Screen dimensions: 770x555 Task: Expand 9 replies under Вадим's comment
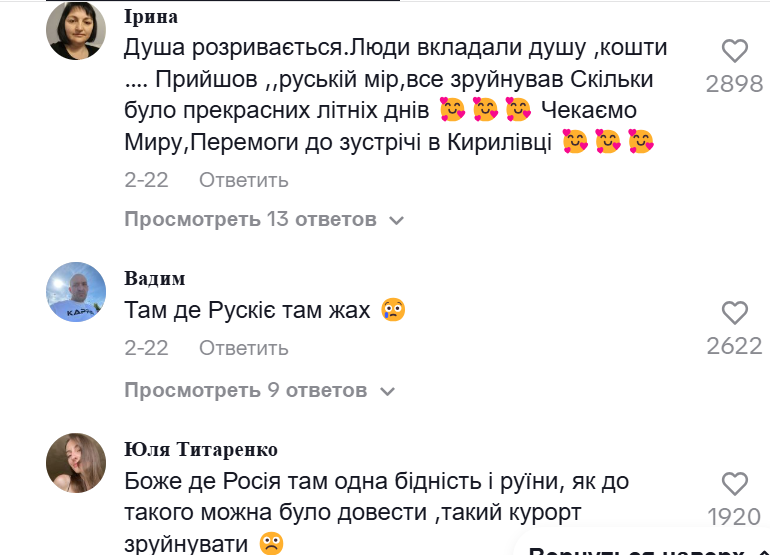259,390
